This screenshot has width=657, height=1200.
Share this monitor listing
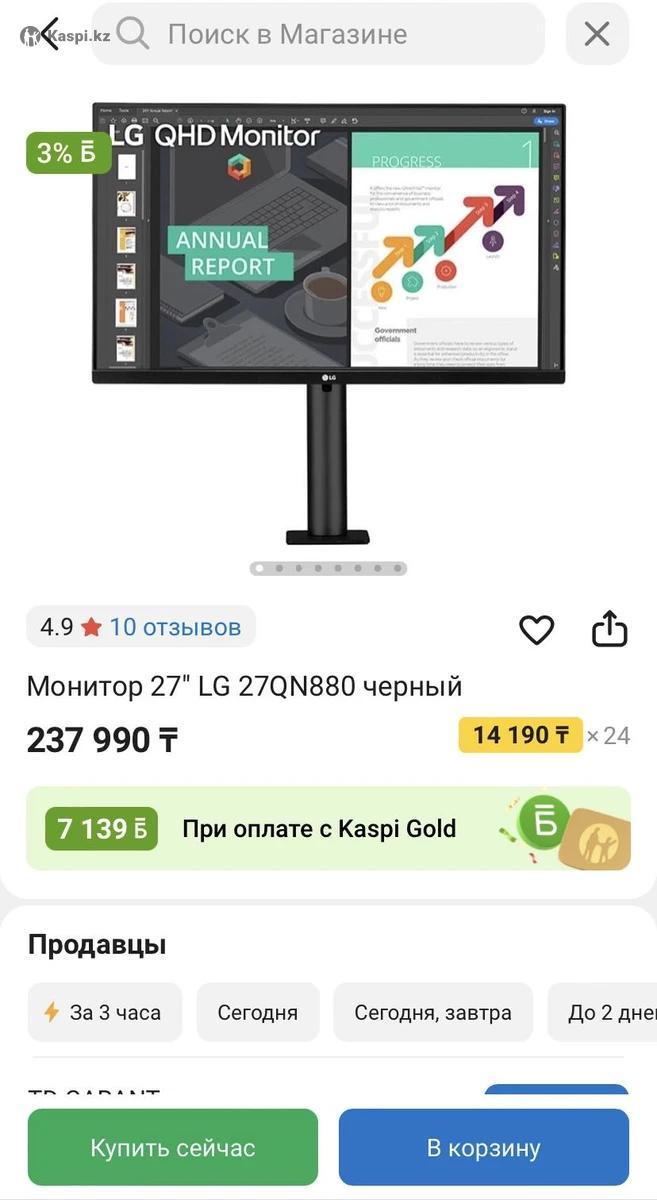(x=609, y=629)
